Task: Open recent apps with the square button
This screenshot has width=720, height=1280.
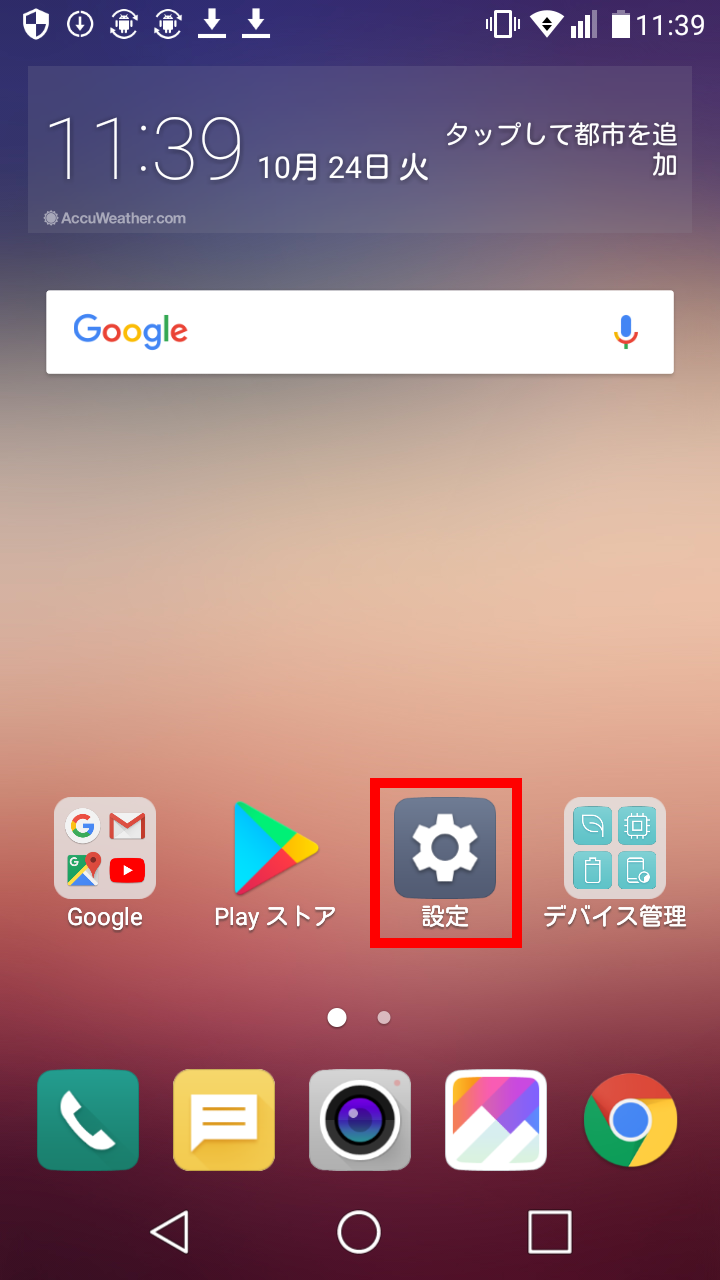Action: coord(550,1232)
